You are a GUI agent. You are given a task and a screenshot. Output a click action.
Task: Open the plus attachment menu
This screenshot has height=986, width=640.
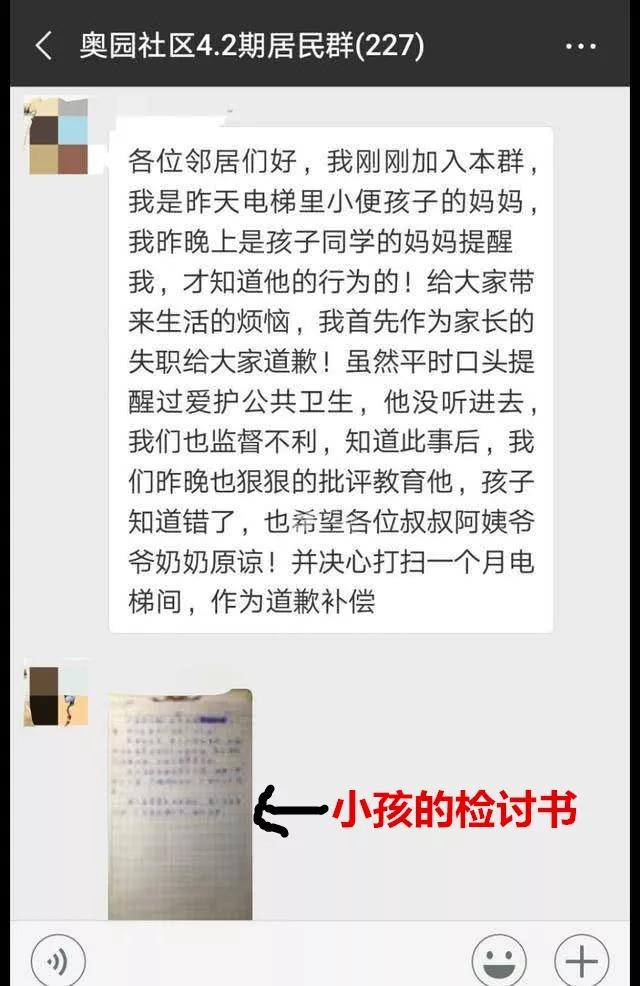pyautogui.click(x=581, y=962)
